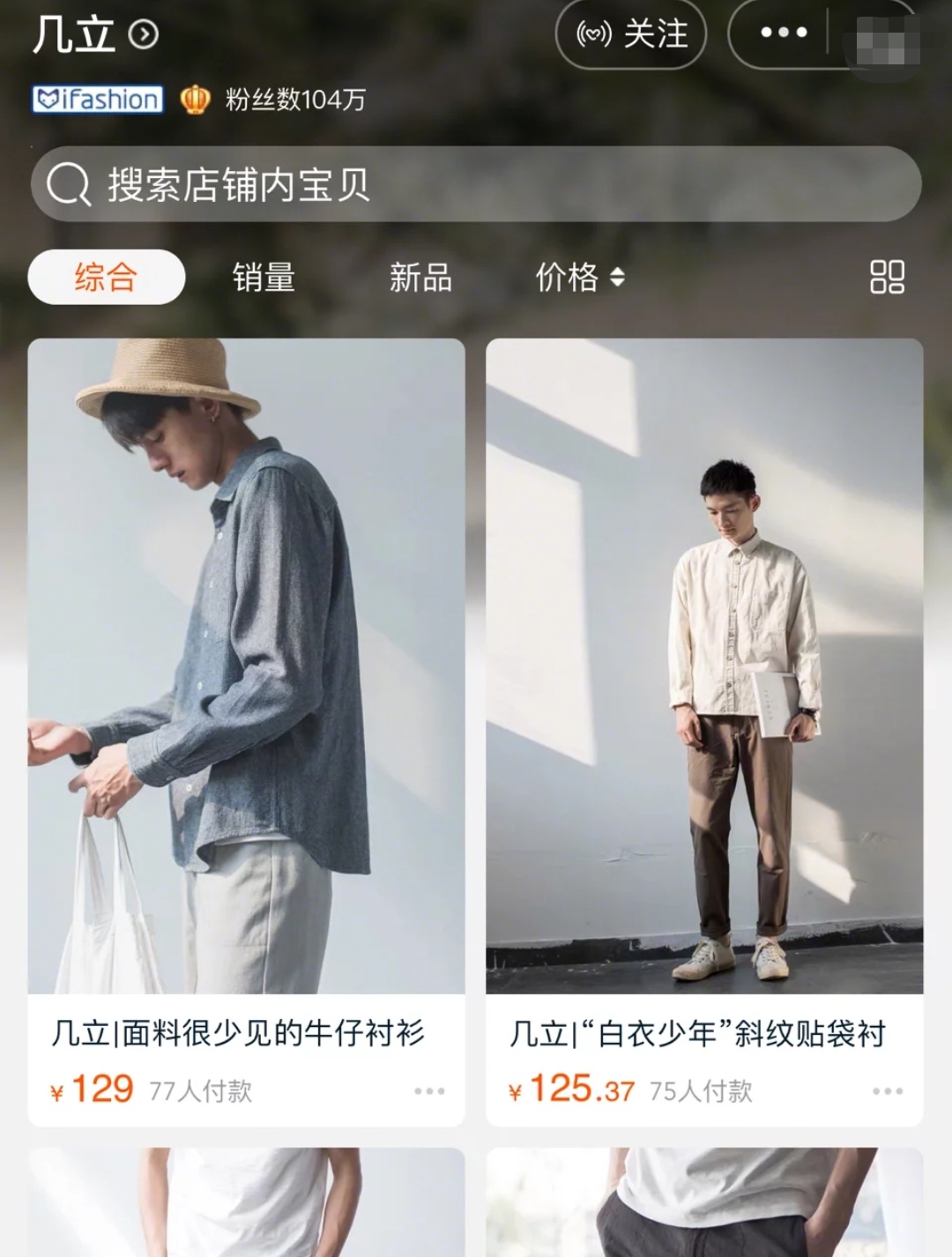The height and width of the screenshot is (1257, 952).
Task: Switch to the 销量 sales tab
Action: pyautogui.click(x=263, y=278)
